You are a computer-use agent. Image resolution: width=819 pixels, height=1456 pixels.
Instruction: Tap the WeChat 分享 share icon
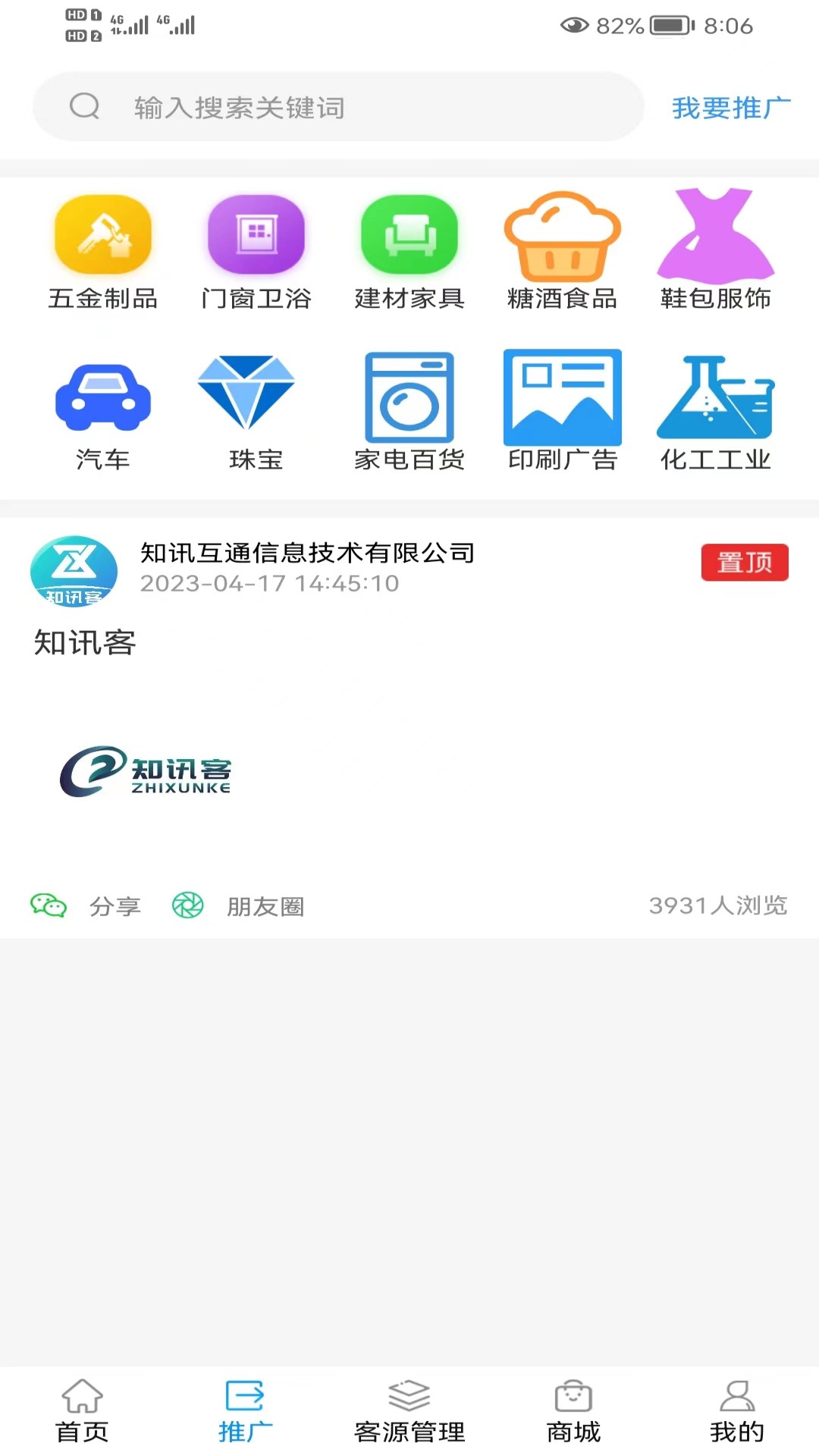[47, 905]
